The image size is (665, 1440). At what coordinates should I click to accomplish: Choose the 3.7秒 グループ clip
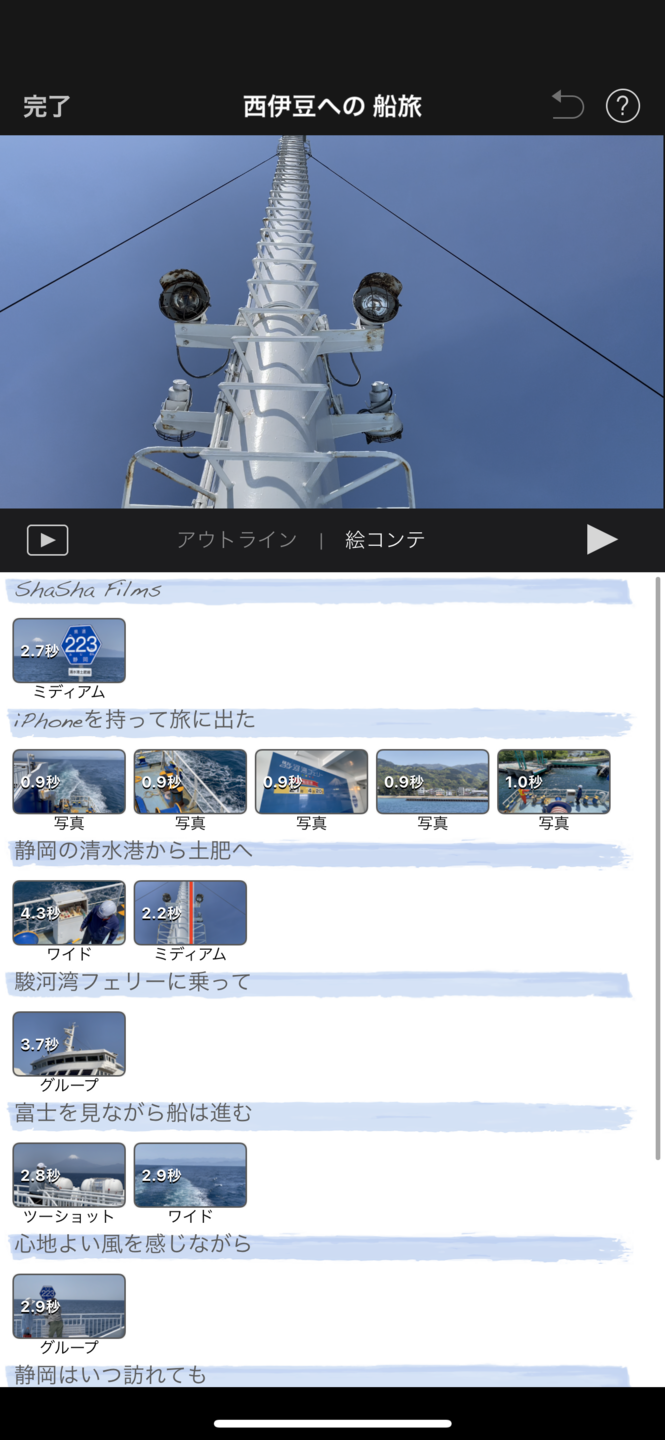69,1043
